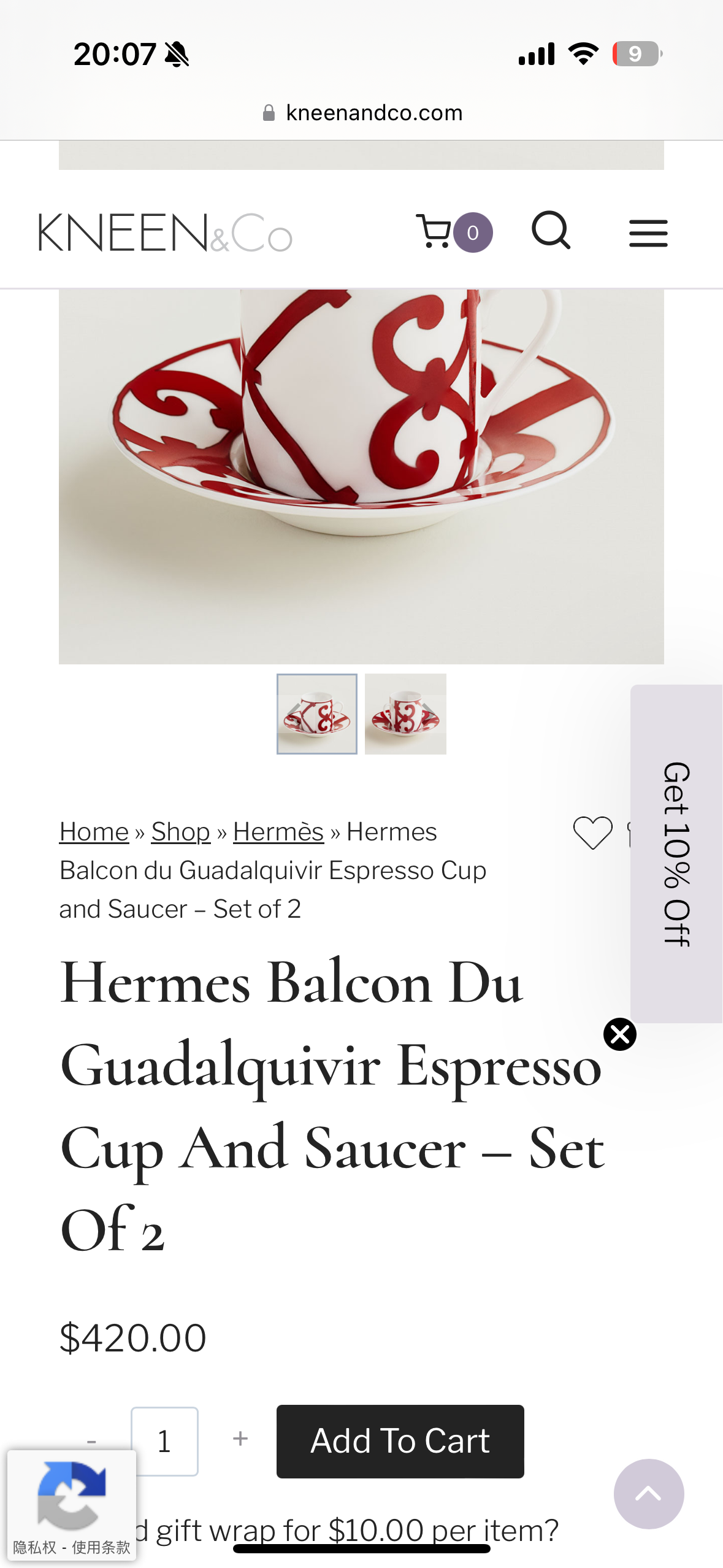Screen dimensions: 723x1568
Task: Increase quantity with the plus button
Action: [x=240, y=1439]
